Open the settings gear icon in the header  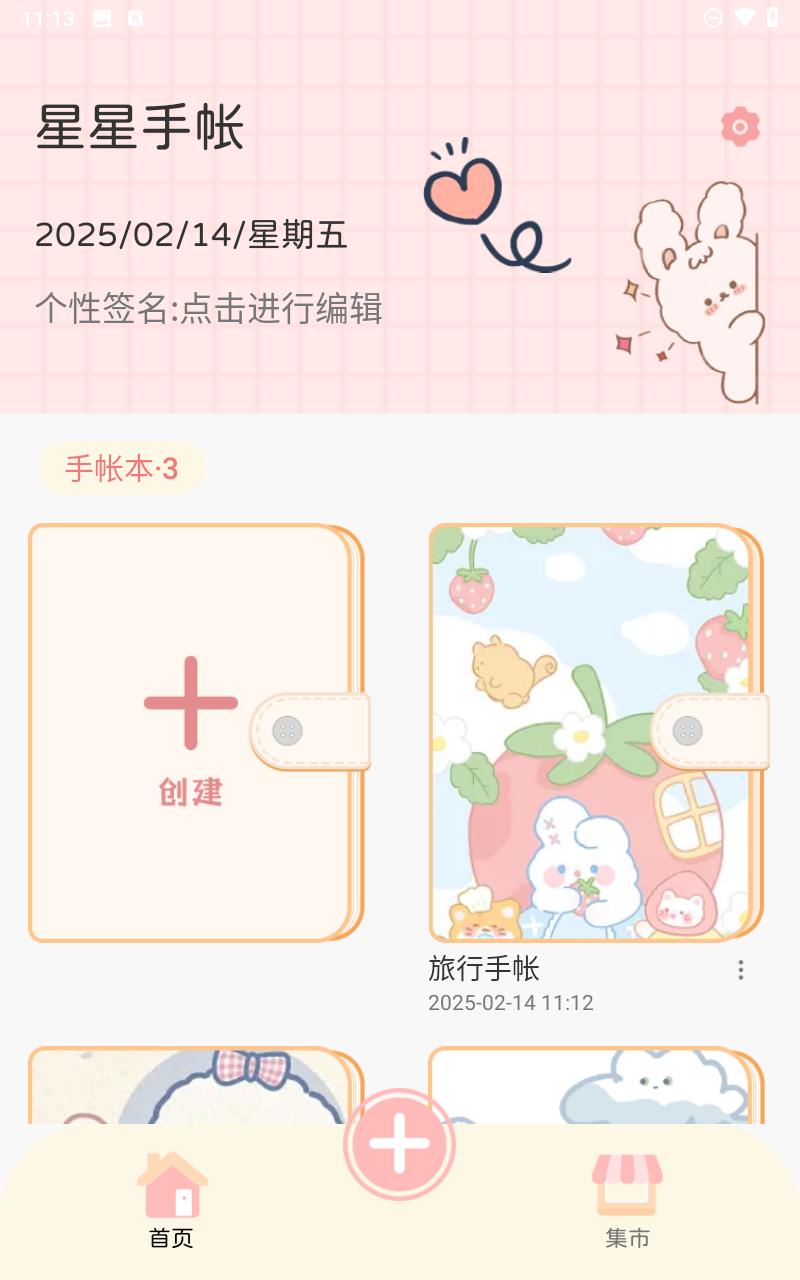click(x=738, y=128)
